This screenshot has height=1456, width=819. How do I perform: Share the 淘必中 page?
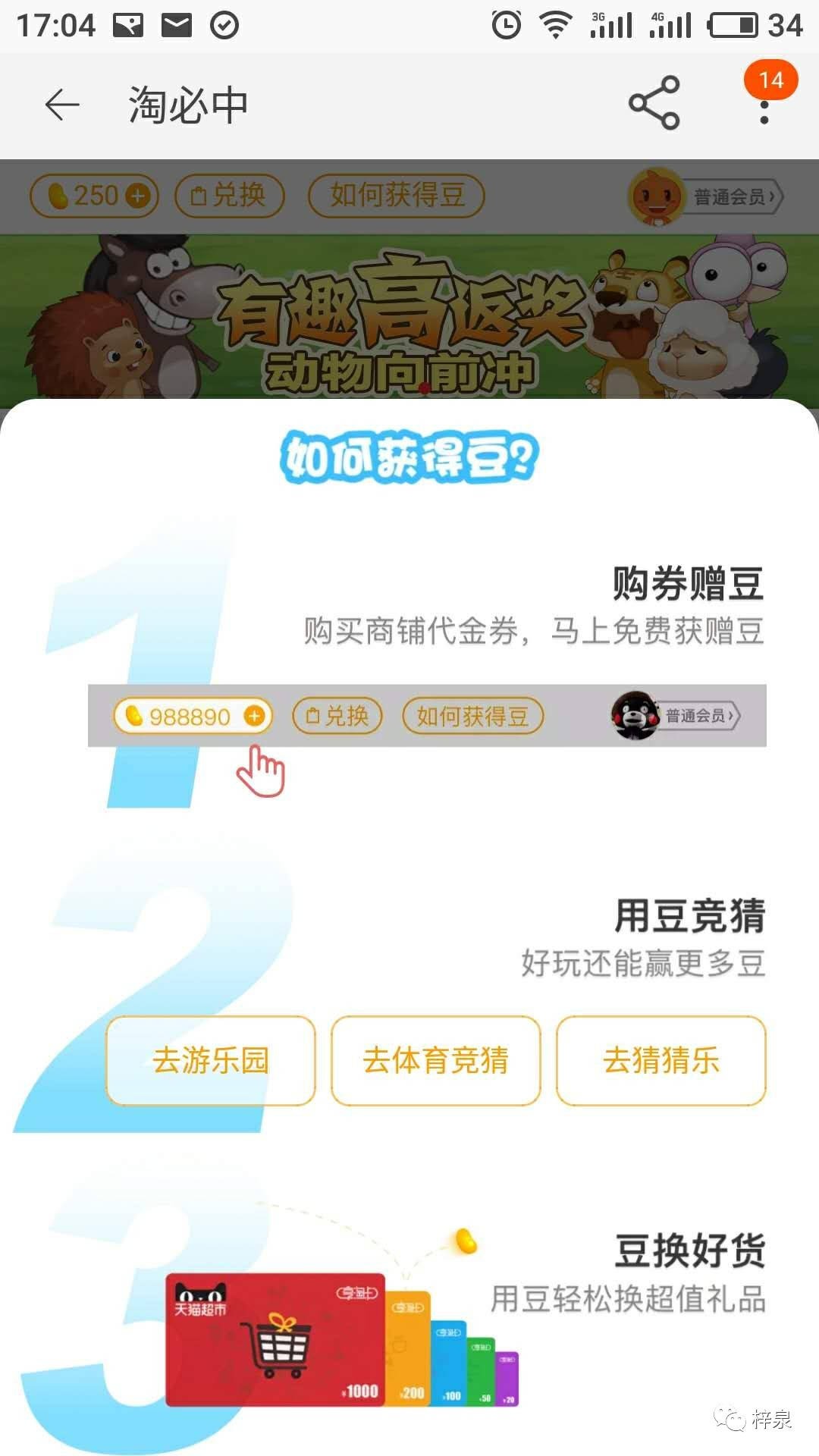click(654, 102)
